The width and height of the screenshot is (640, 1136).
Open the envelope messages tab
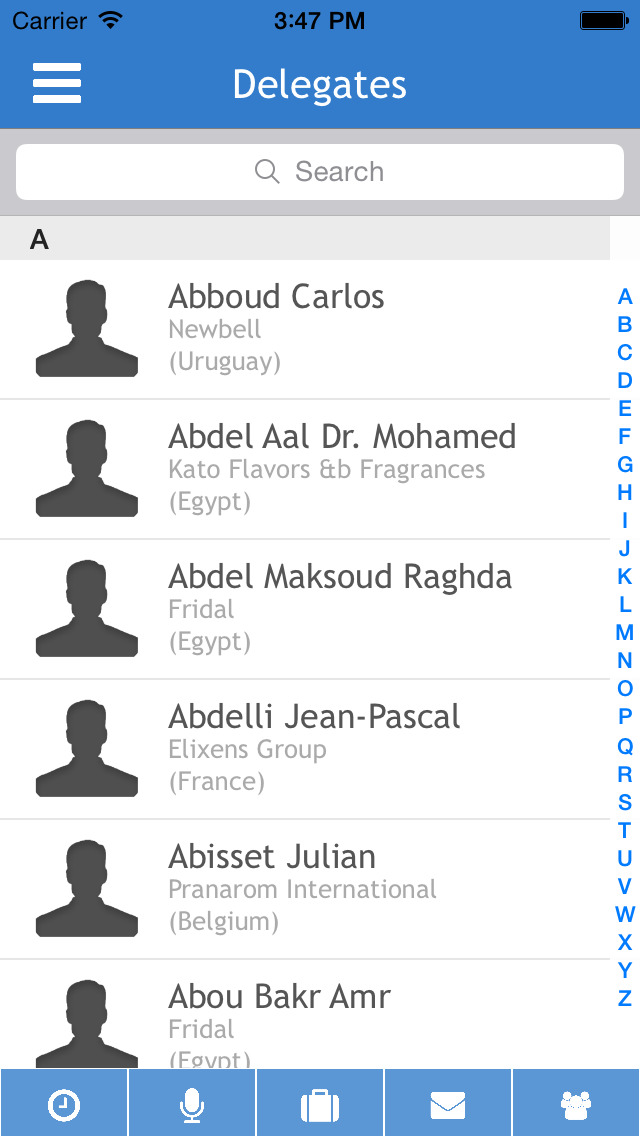448,1103
